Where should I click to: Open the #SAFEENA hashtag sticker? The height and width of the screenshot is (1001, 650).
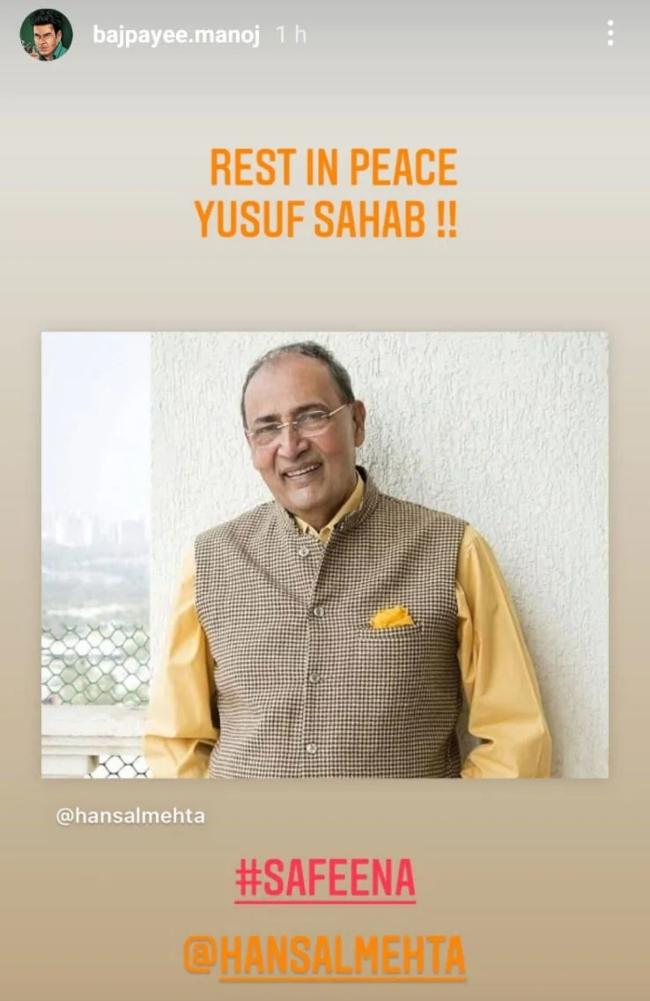(325, 880)
